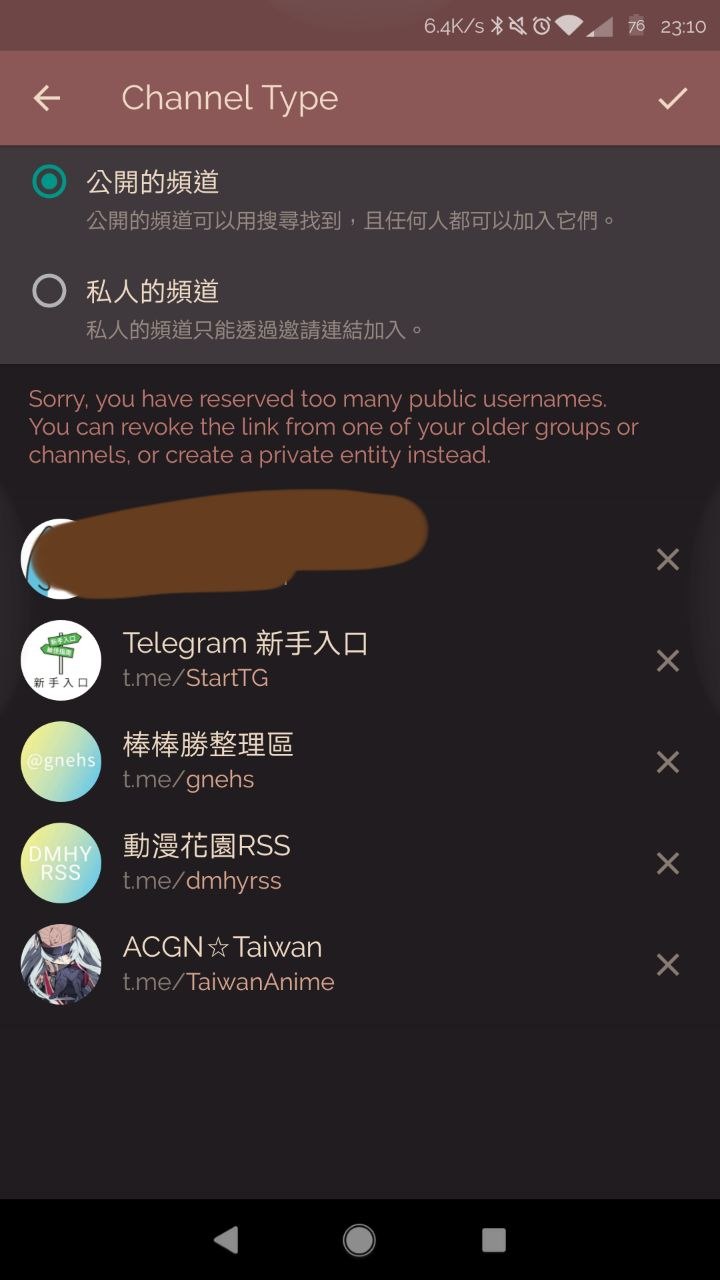720x1280 pixels.
Task: Revoke the t.me/TaiwanAnime link
Action: tap(667, 964)
